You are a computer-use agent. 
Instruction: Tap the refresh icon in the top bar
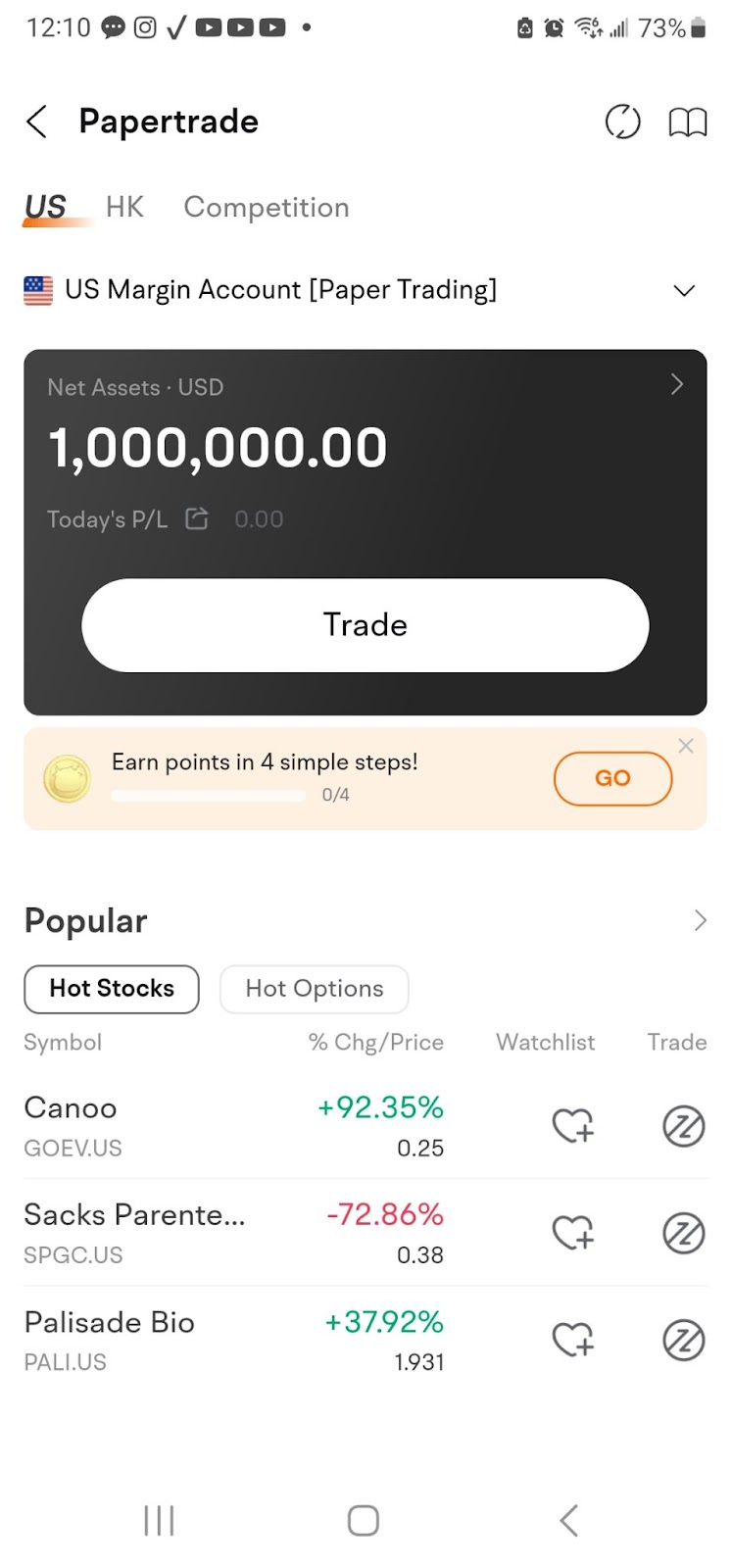coord(623,122)
